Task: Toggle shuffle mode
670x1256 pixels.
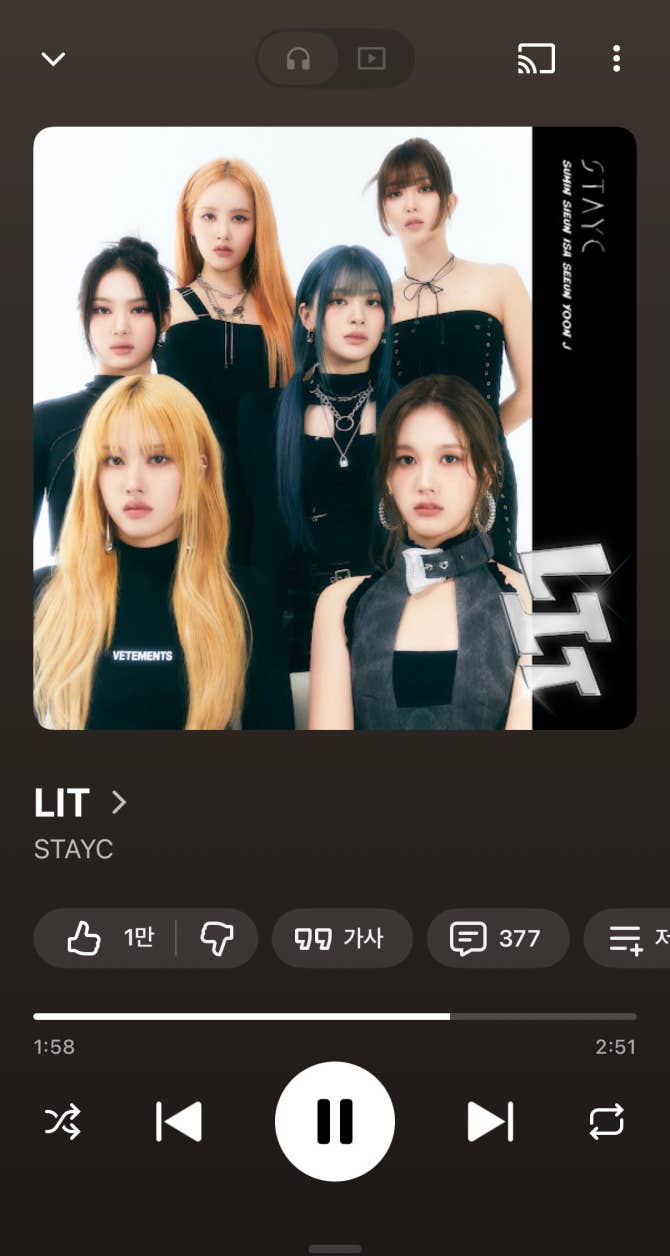Action: pos(62,1122)
